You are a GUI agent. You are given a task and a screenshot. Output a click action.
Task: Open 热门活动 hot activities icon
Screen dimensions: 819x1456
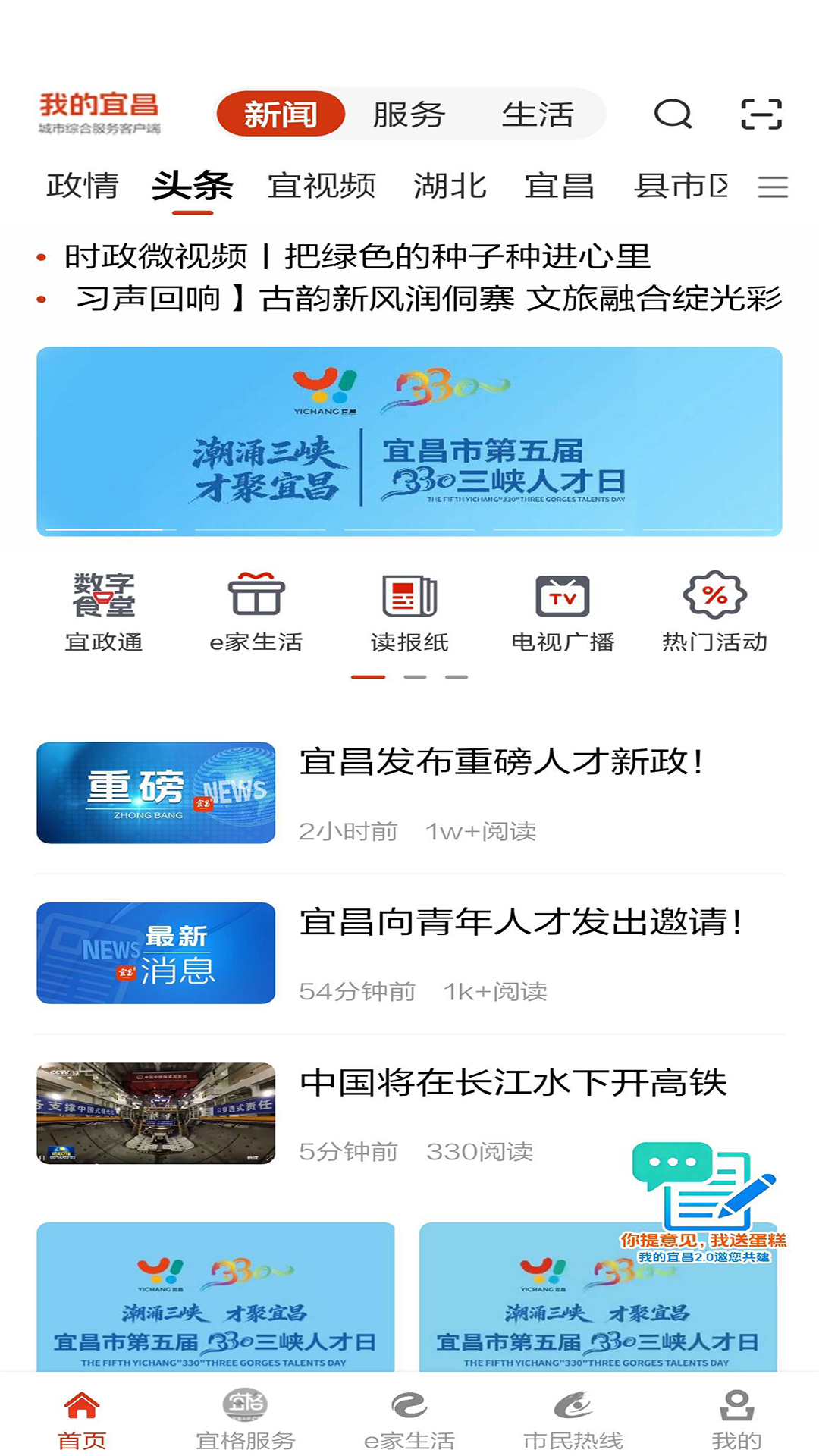tap(714, 610)
